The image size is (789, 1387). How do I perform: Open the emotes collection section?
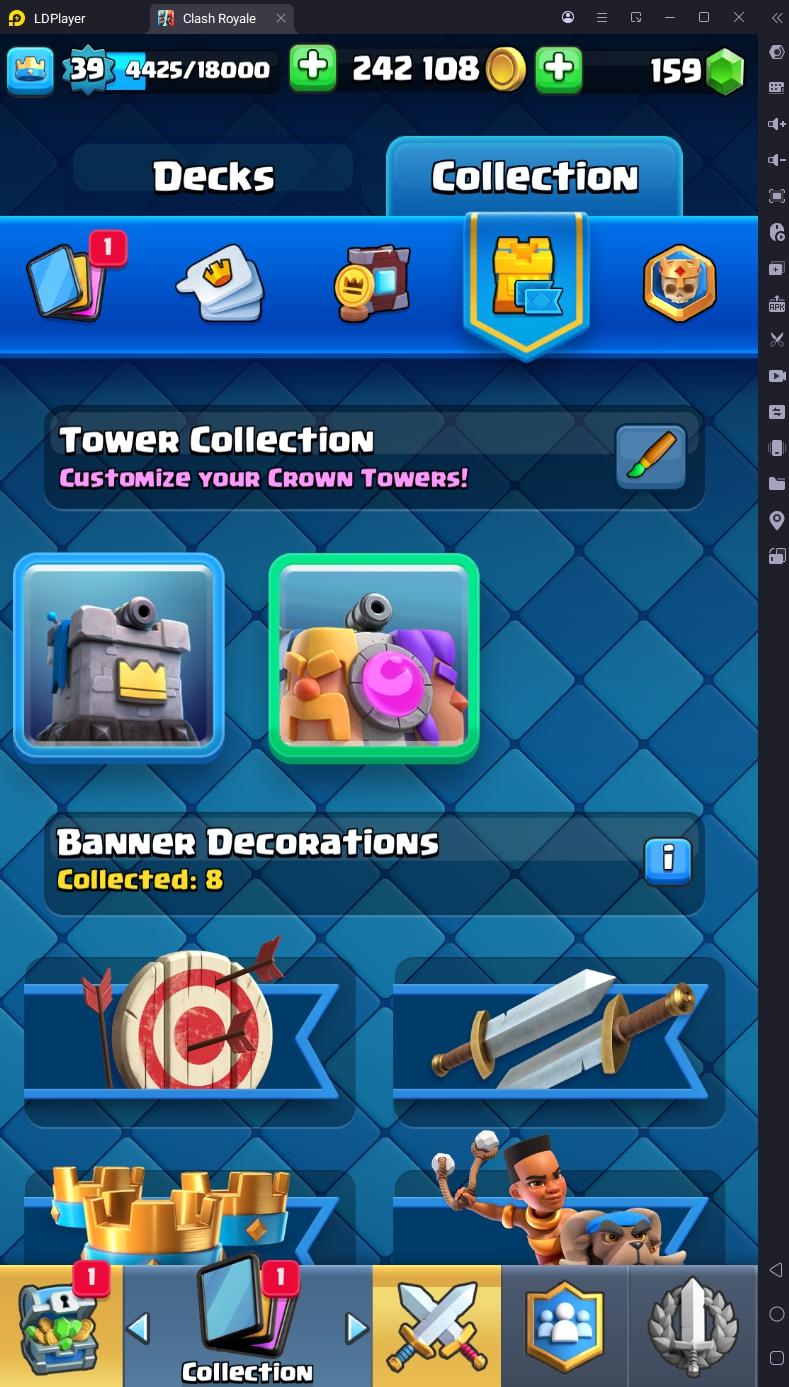220,283
